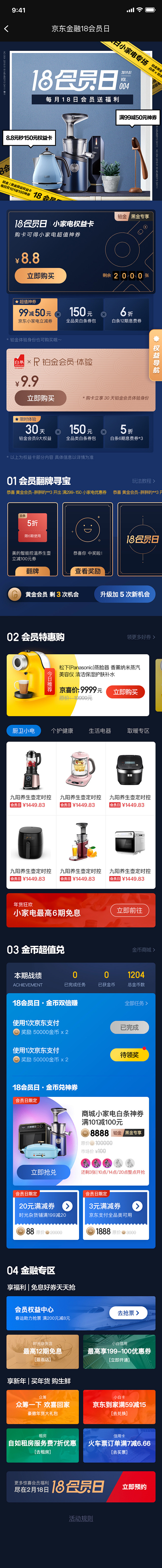The height and width of the screenshot is (1568, 162).
Task: Tap the 查看奖励 button
Action: pyautogui.click(x=87, y=571)
